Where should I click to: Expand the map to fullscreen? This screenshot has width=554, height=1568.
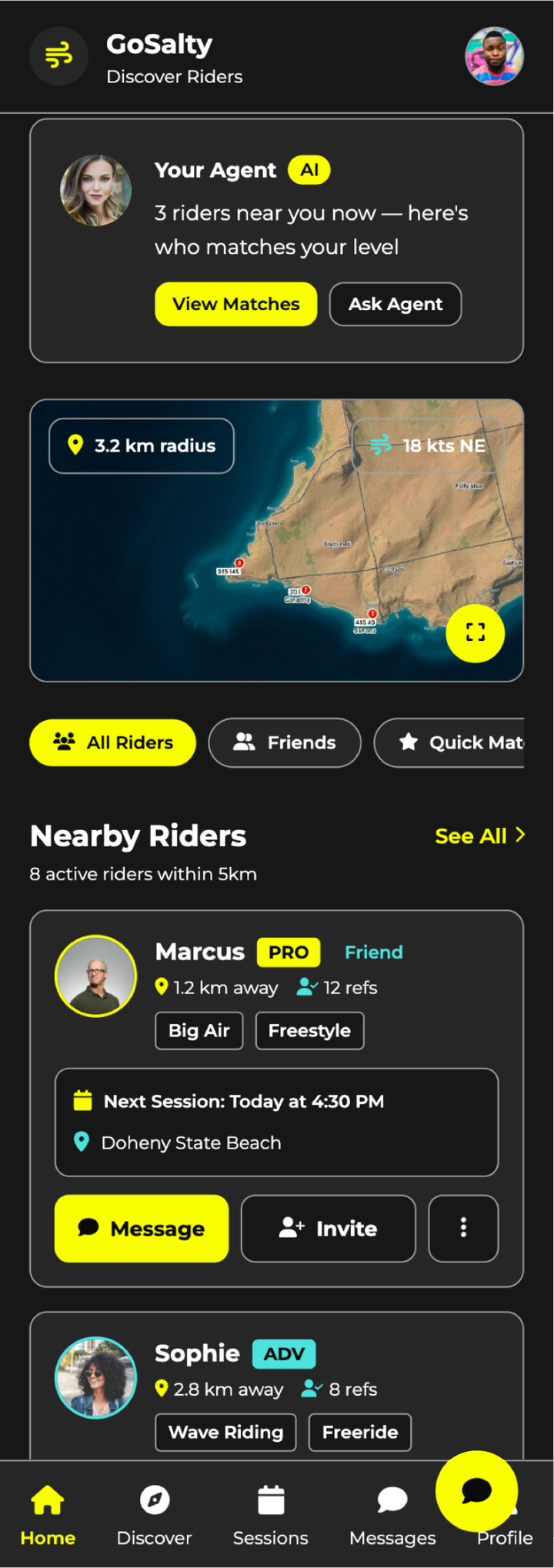click(x=475, y=632)
